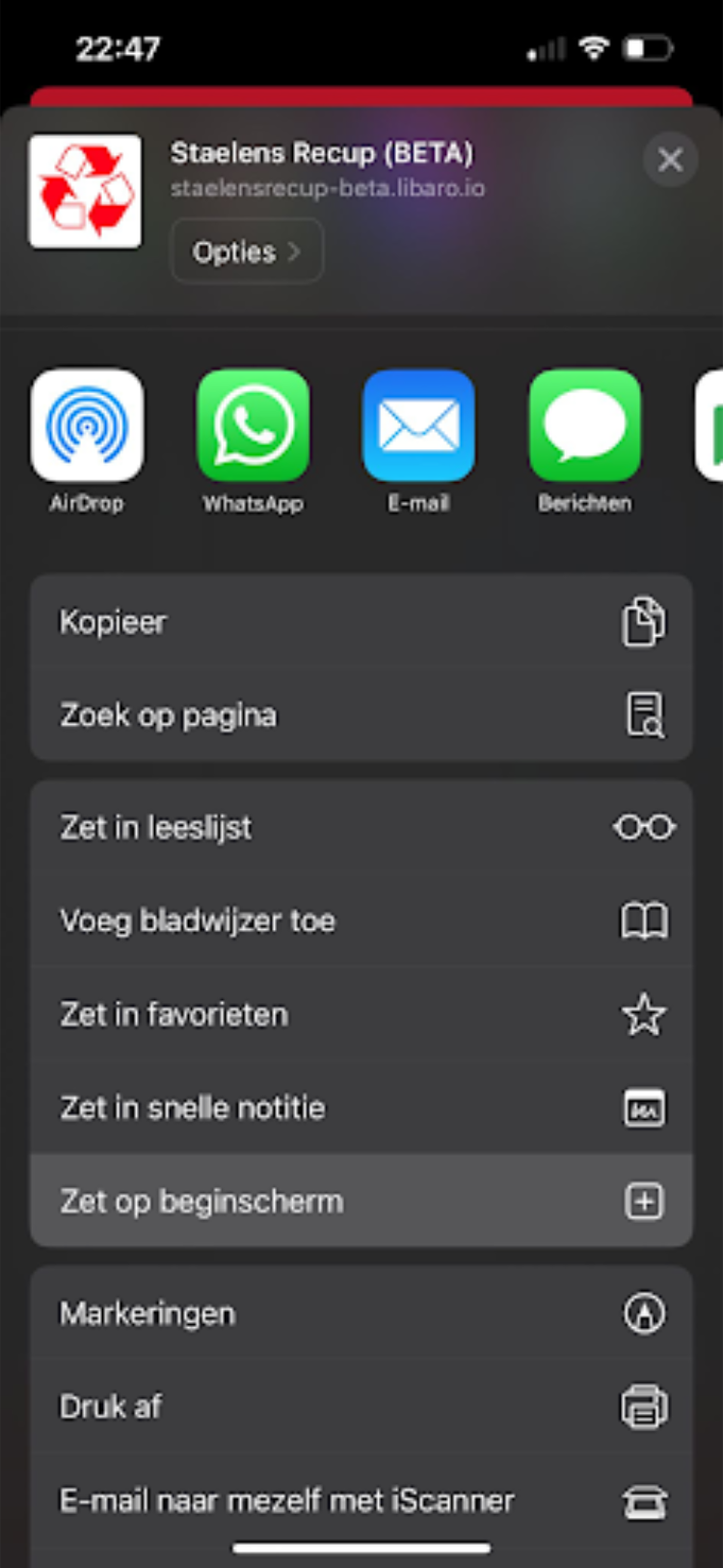Add page with Zet in favorieten
This screenshot has height=1568, width=723.
click(361, 1014)
